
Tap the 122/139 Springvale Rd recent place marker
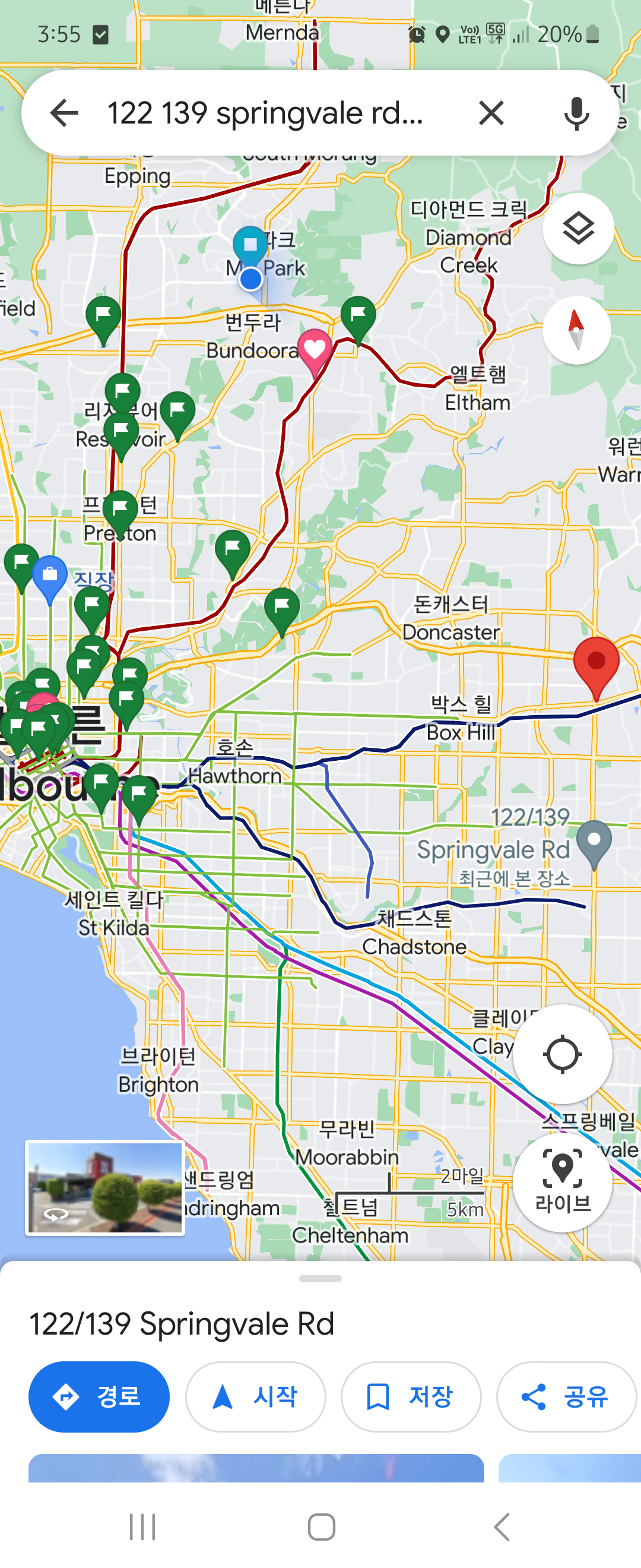coord(594,841)
